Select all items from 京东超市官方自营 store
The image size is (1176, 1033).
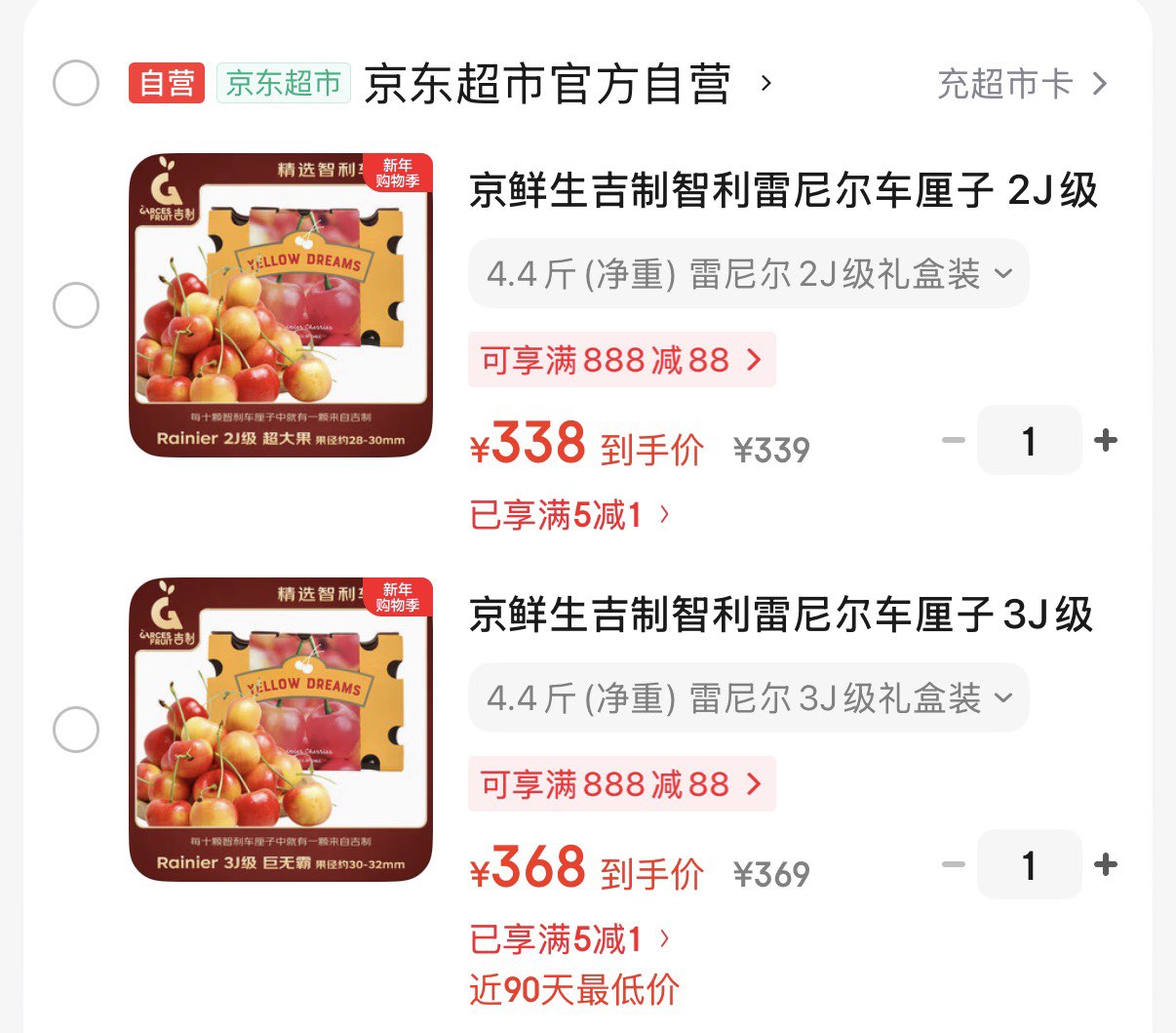(x=76, y=83)
